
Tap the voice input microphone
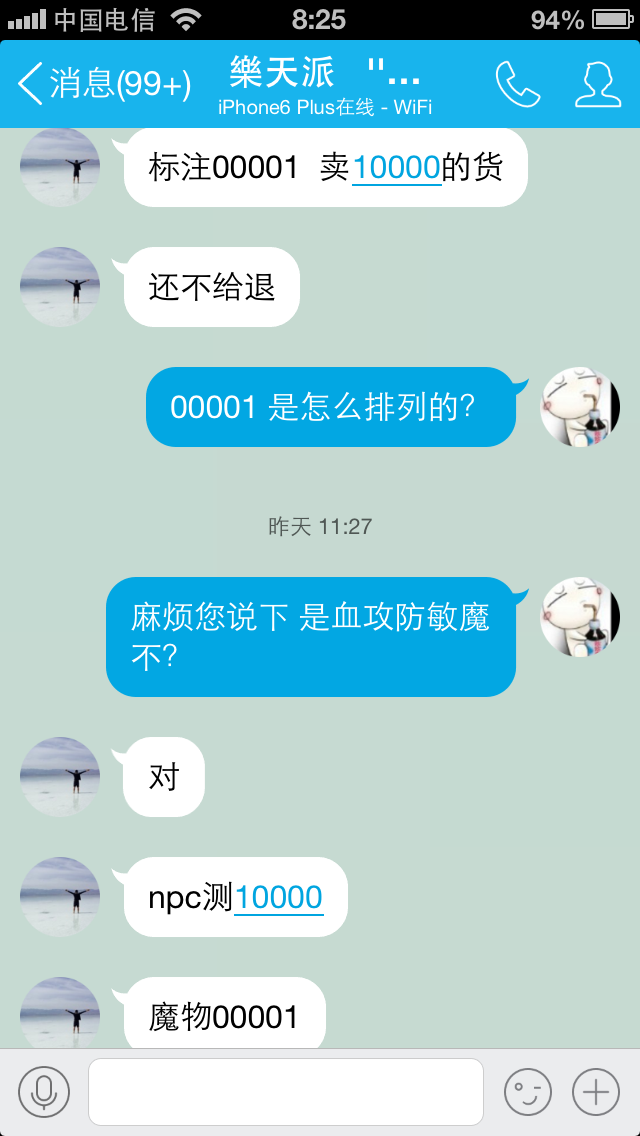[44, 1091]
